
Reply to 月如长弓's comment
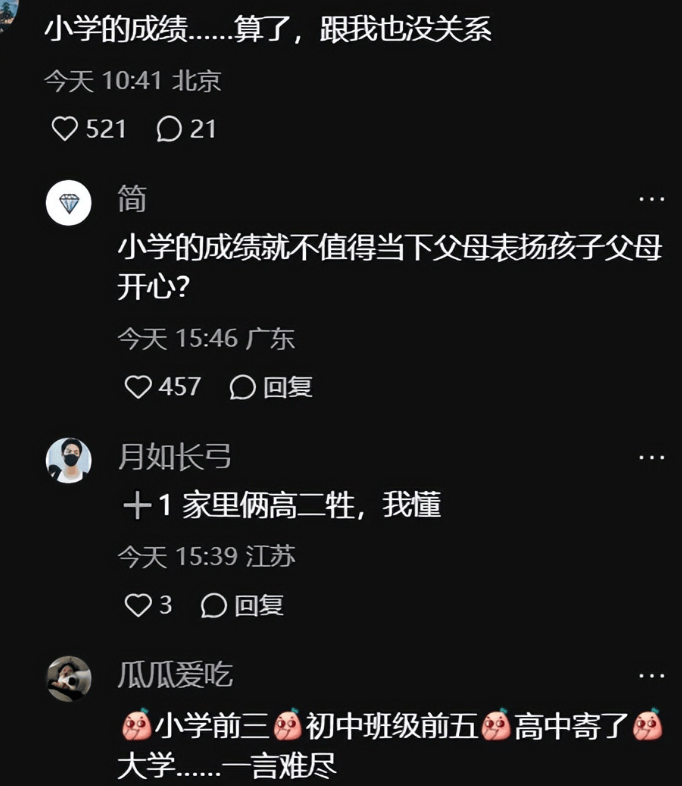243,605
